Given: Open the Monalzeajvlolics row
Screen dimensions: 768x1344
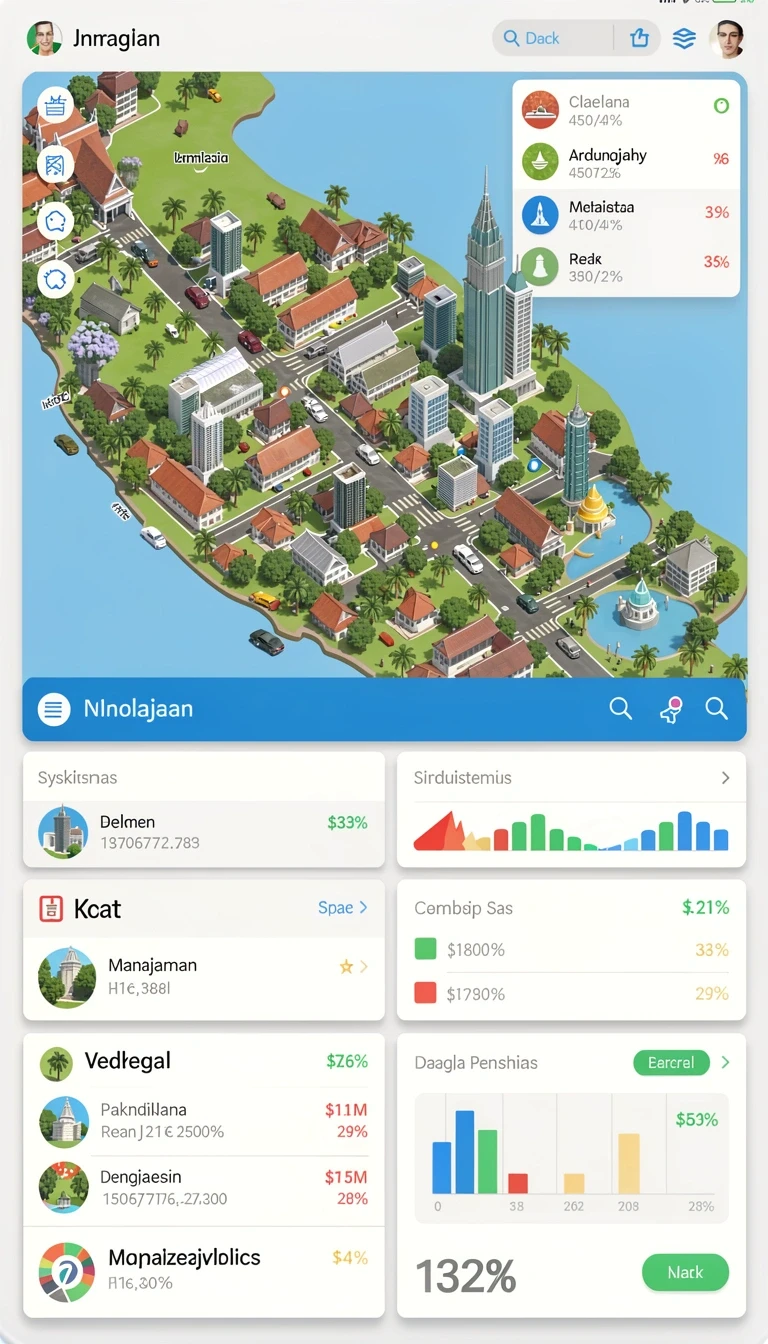Looking at the screenshot, I should pyautogui.click(x=204, y=1270).
